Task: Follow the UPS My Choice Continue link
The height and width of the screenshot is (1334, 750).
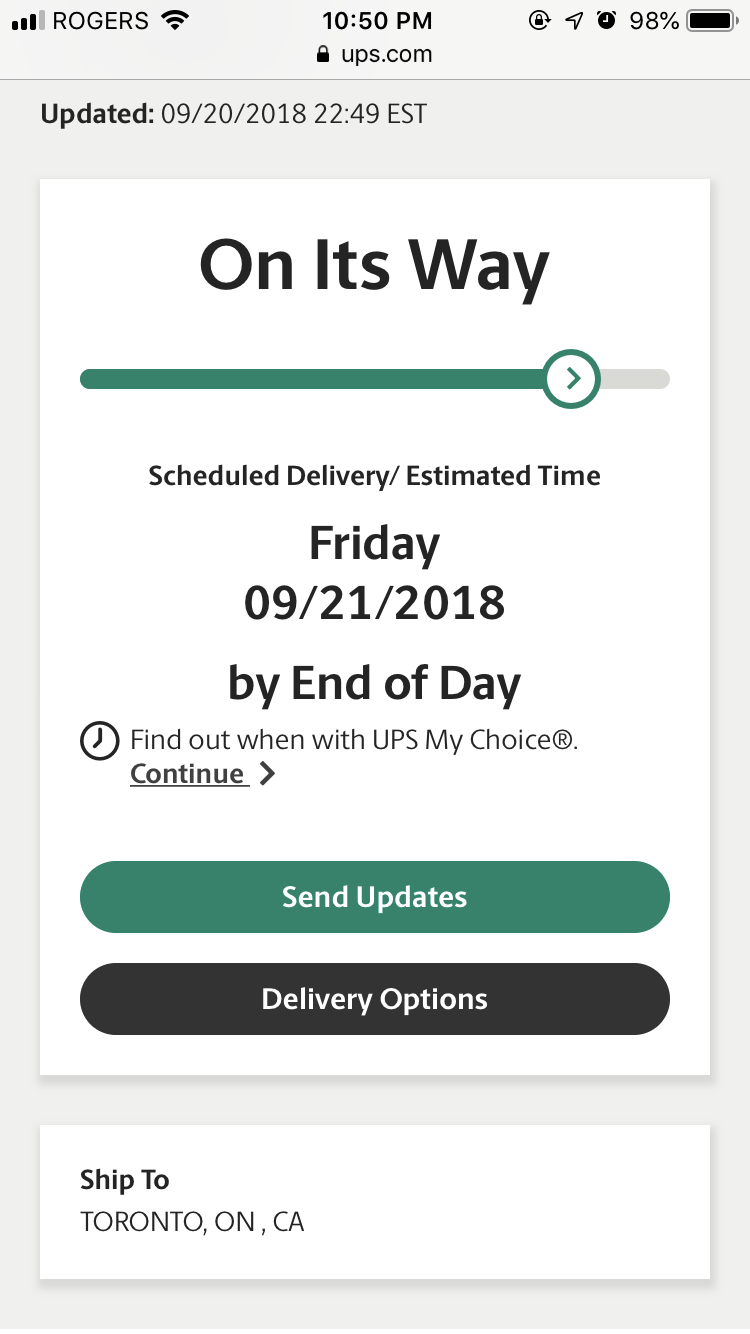Action: pyautogui.click(x=202, y=774)
